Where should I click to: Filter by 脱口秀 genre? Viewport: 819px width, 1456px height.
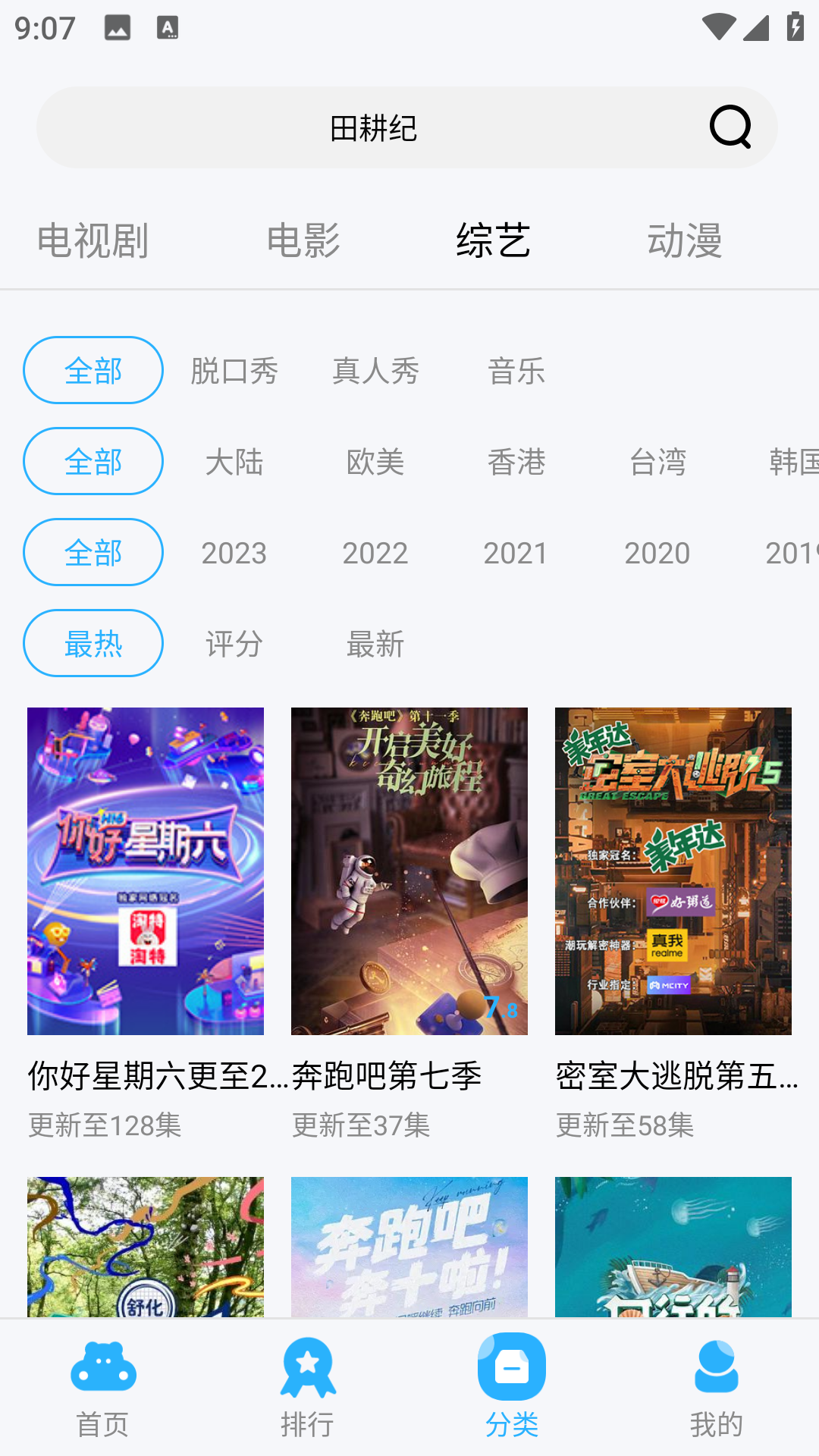pyautogui.click(x=234, y=371)
